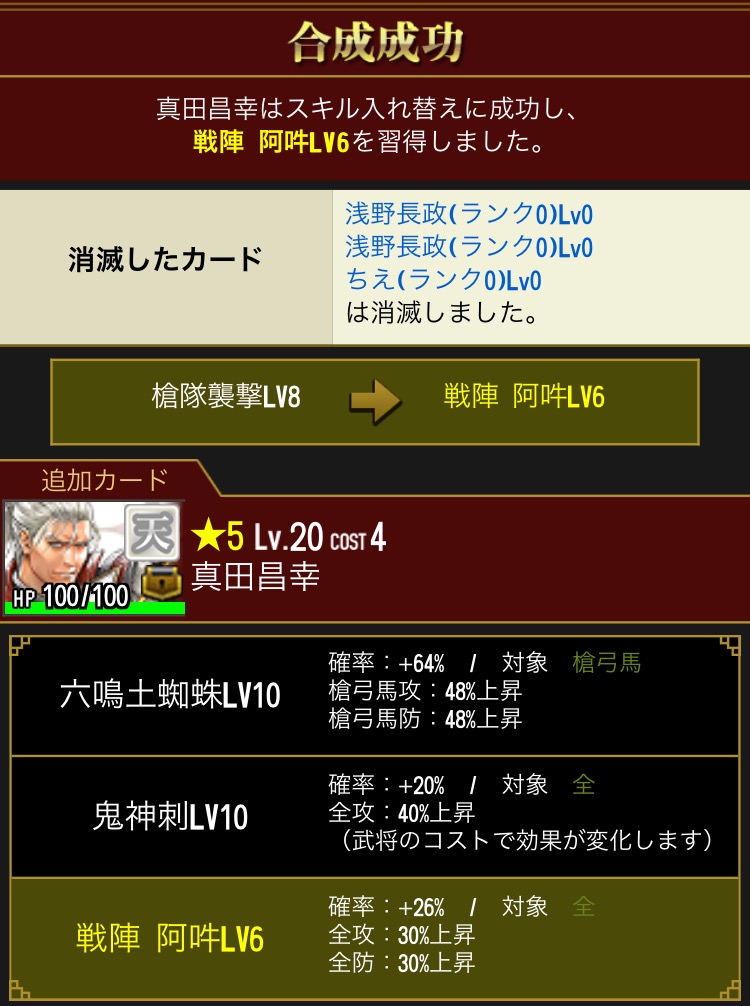Open the ちえ(ランク0)Lv0 card link
750x1006 pixels.
click(443, 280)
